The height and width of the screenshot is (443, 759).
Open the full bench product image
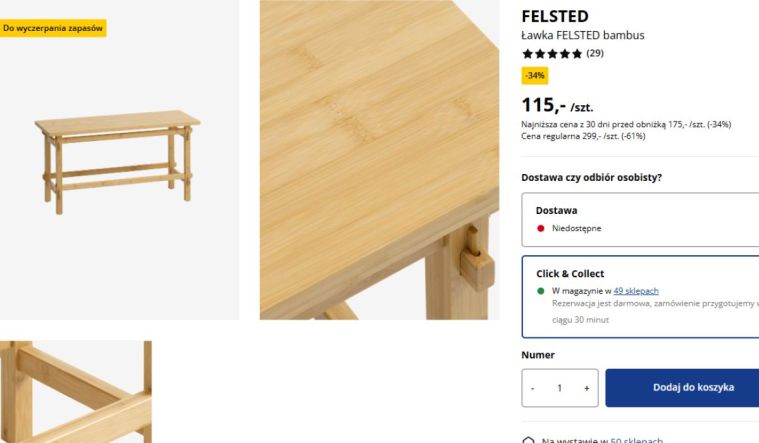pyautogui.click(x=118, y=160)
